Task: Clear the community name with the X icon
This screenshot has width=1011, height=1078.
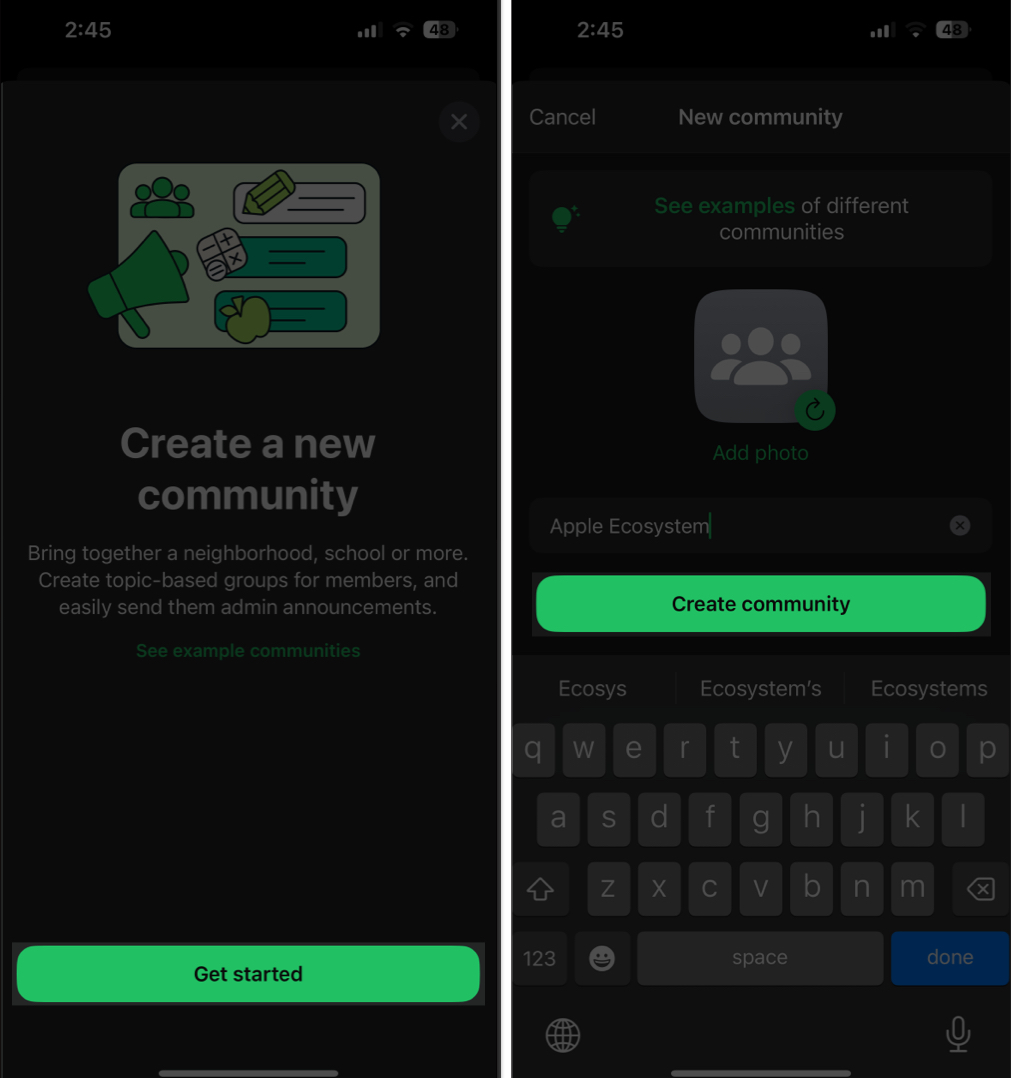Action: 959,525
